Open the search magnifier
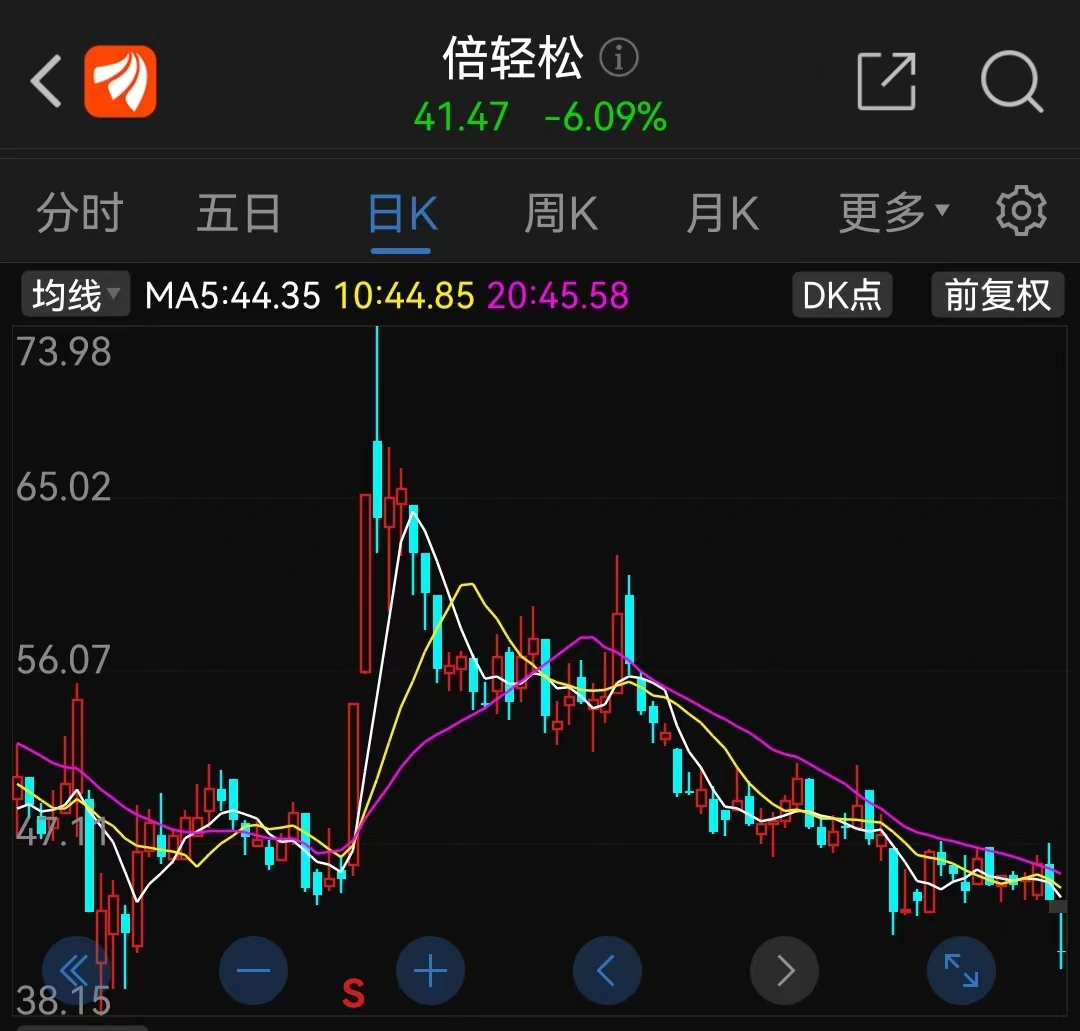Image resolution: width=1080 pixels, height=1031 pixels. click(x=1011, y=81)
